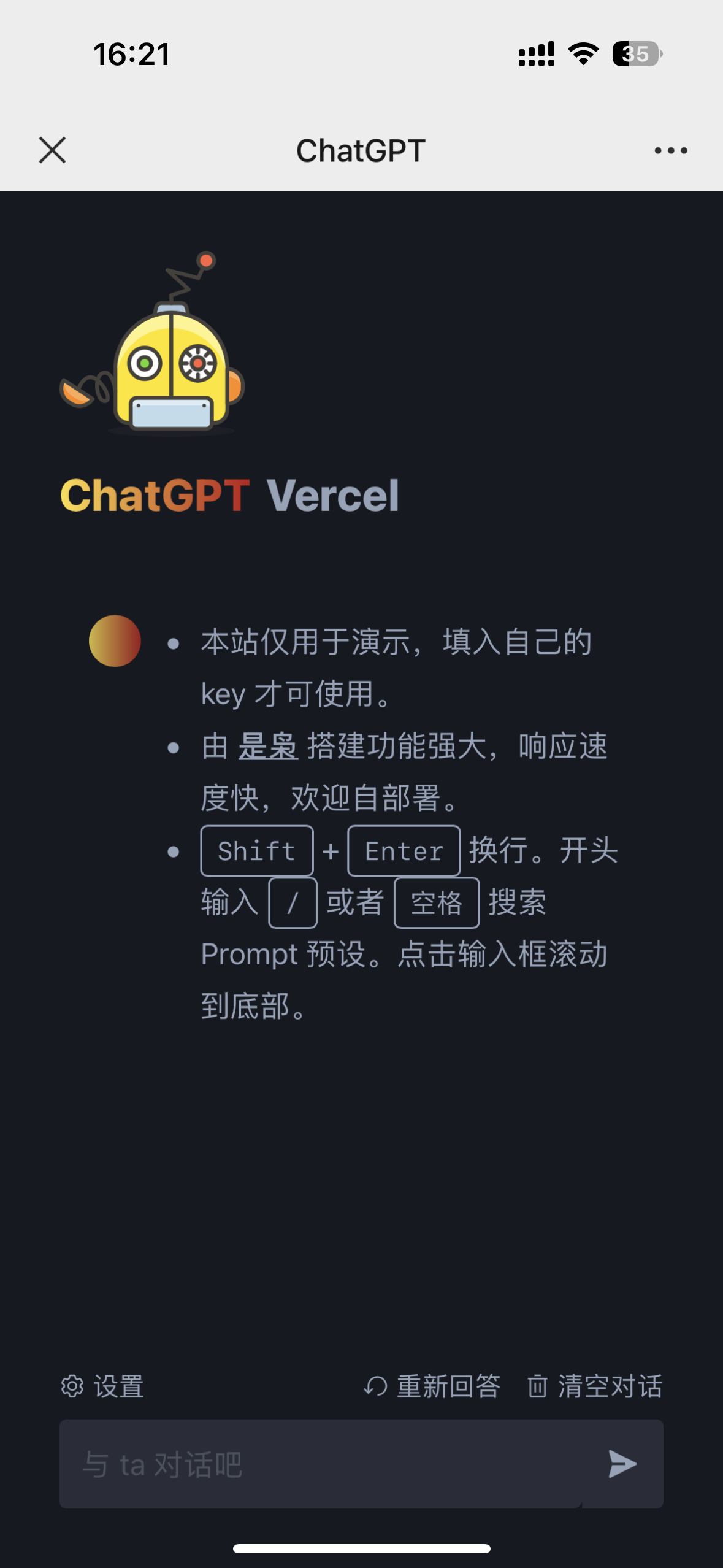Image resolution: width=723 pixels, height=1568 pixels.
Task: Focus the 与 ta 对话吧 input box
Action: tap(319, 1464)
